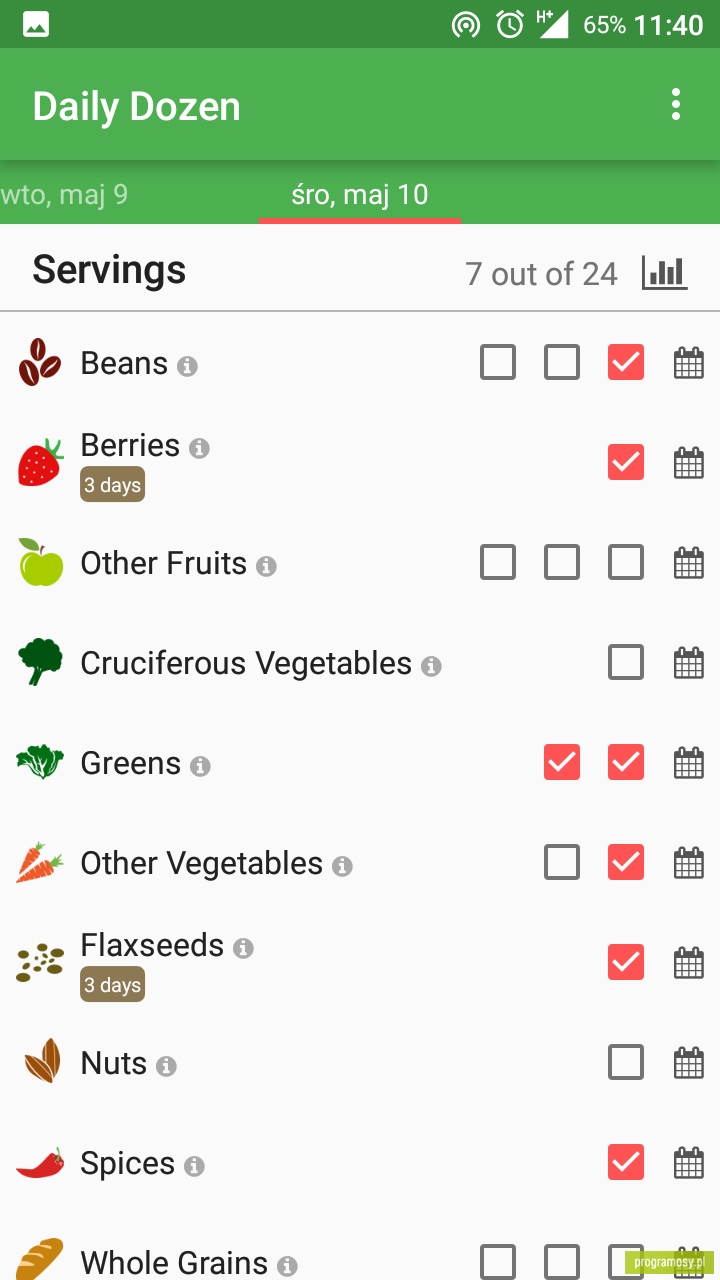Open Other Fruits calendar history
Screen dimensions: 720x1280
tap(689, 563)
